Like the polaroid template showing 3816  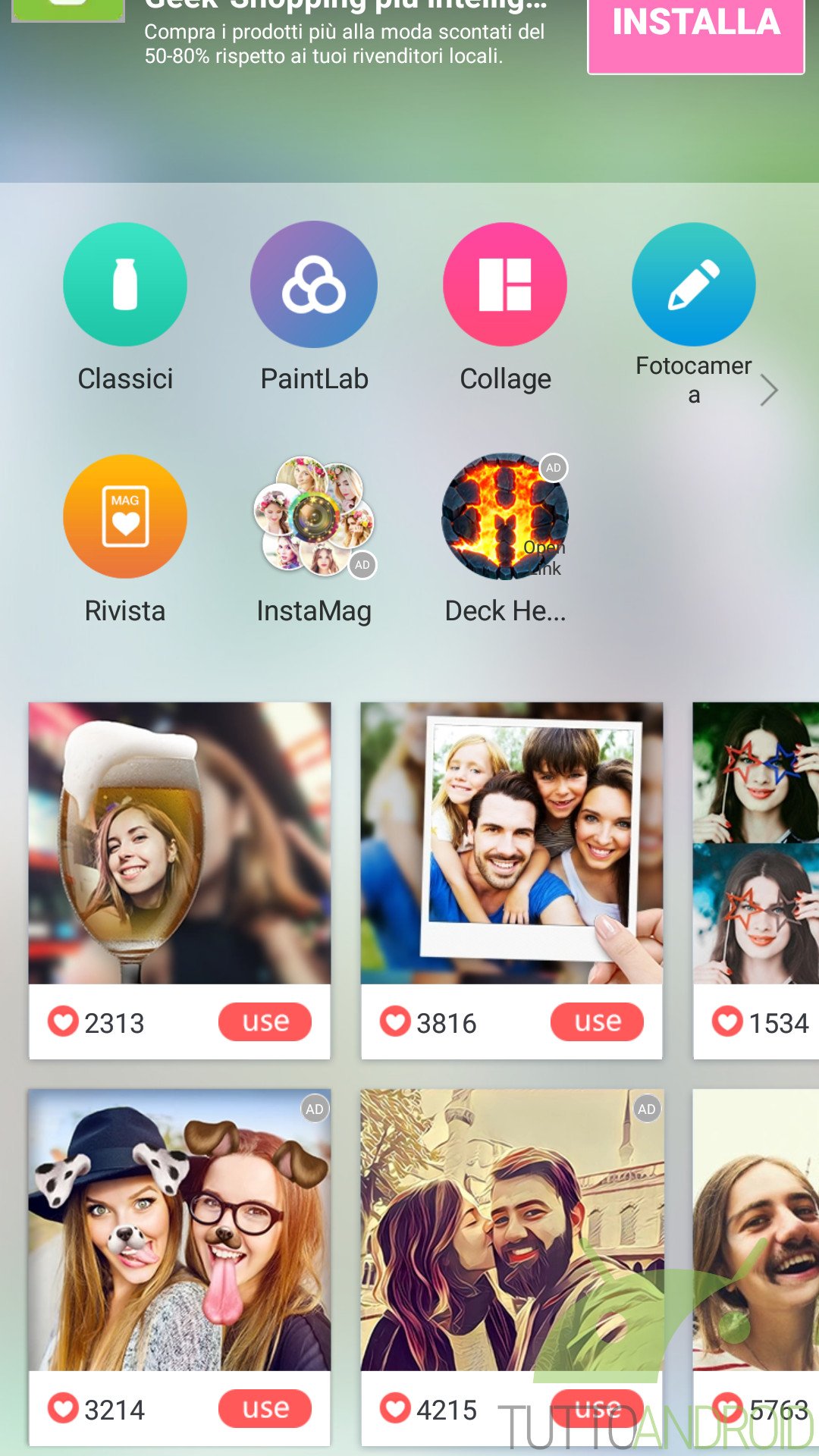click(x=395, y=1021)
